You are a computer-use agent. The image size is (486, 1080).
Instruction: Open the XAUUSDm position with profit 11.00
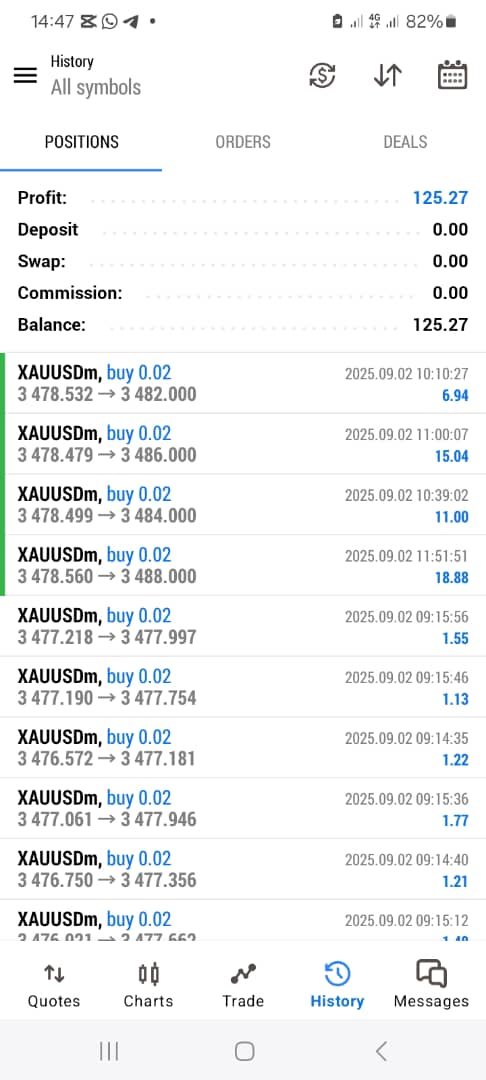[x=243, y=505]
